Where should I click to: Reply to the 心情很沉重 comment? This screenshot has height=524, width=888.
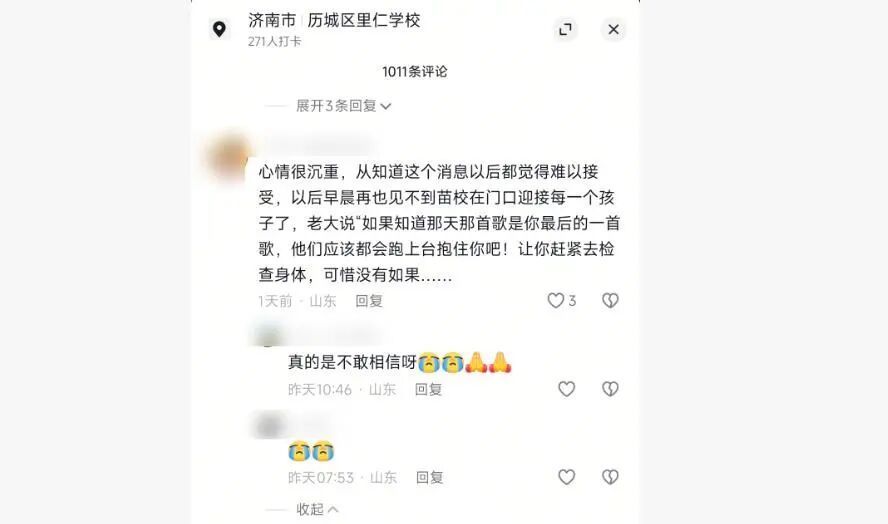[369, 300]
